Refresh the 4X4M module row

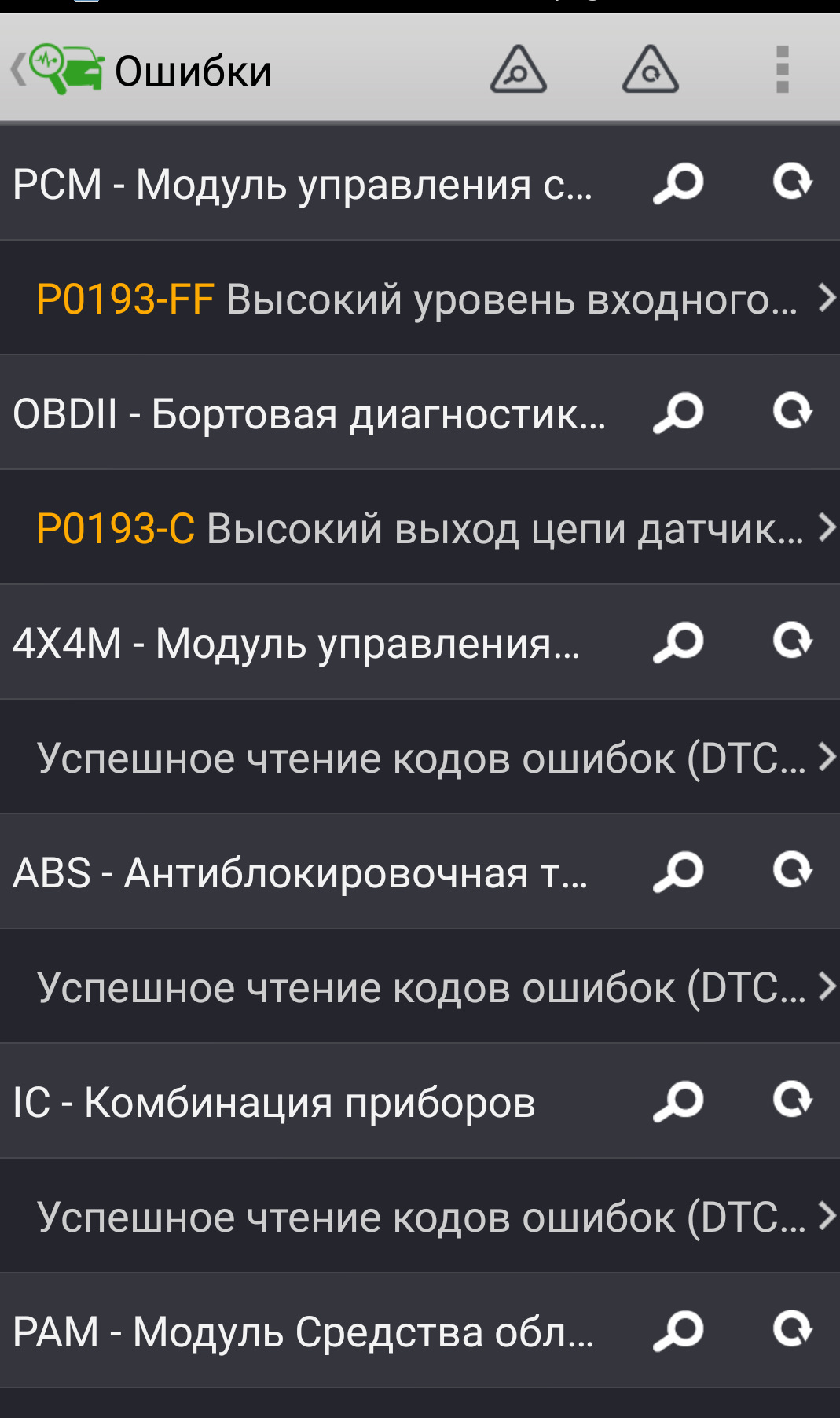click(x=792, y=641)
